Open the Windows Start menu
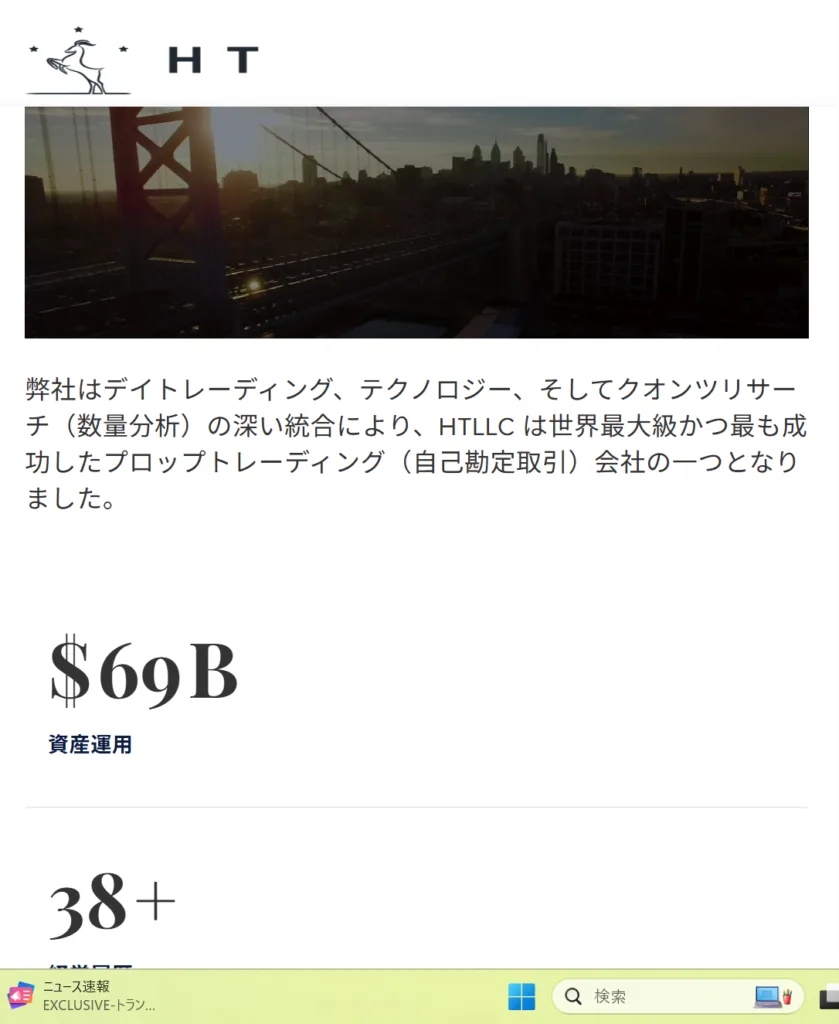Viewport: 839px width, 1024px height. click(521, 996)
